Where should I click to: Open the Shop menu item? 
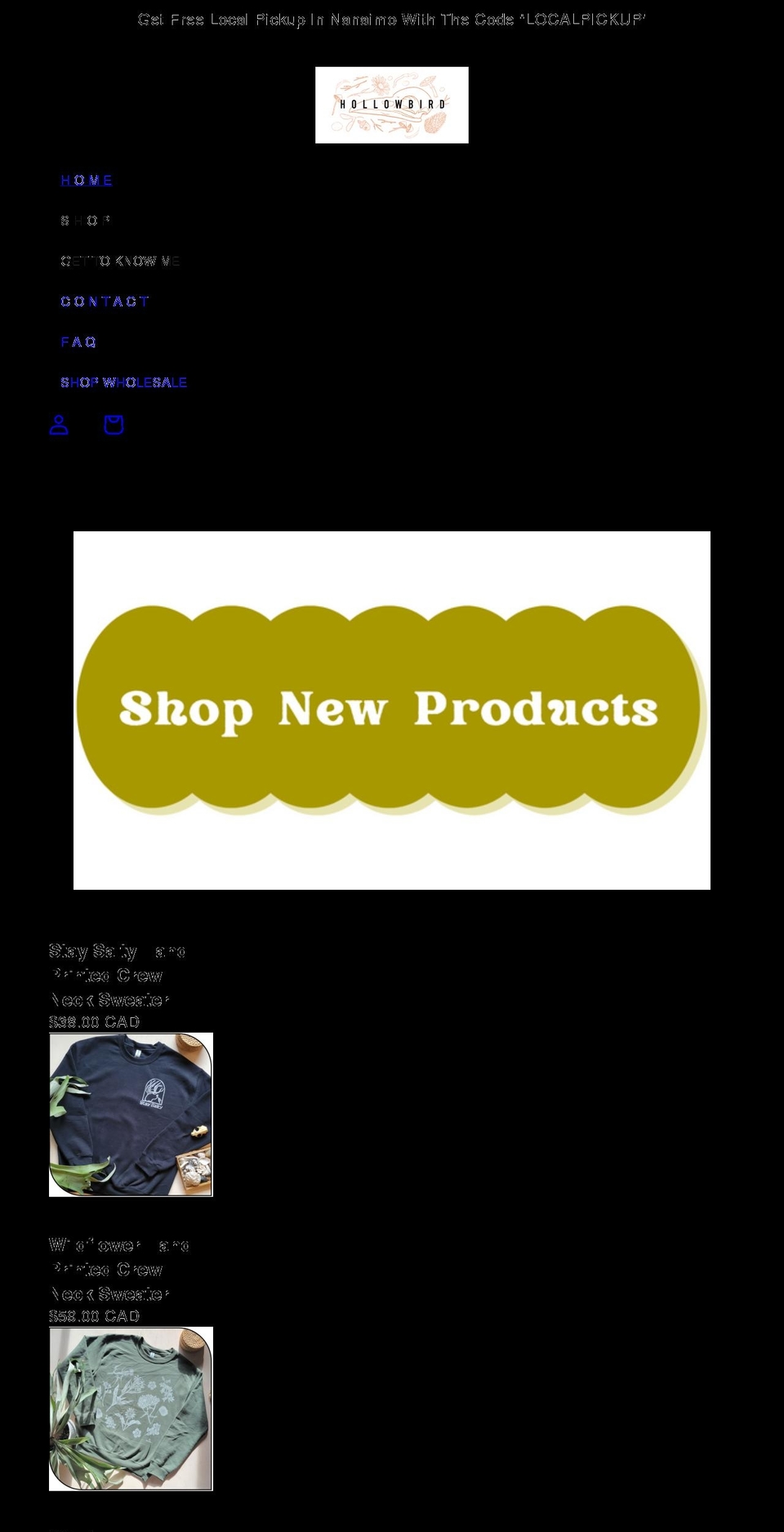85,221
